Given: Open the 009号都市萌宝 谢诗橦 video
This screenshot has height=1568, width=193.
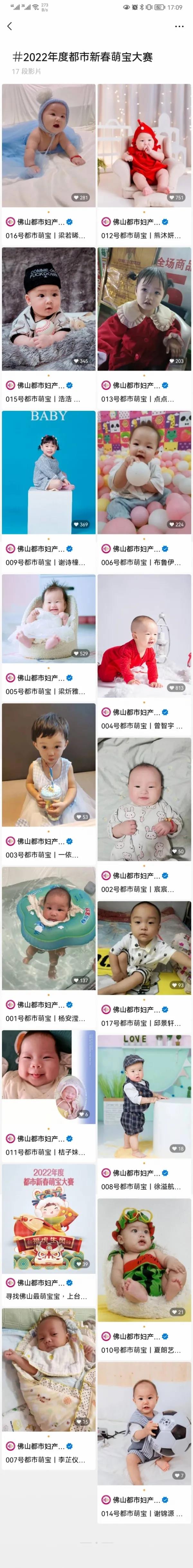Looking at the screenshot, I should click(x=49, y=472).
